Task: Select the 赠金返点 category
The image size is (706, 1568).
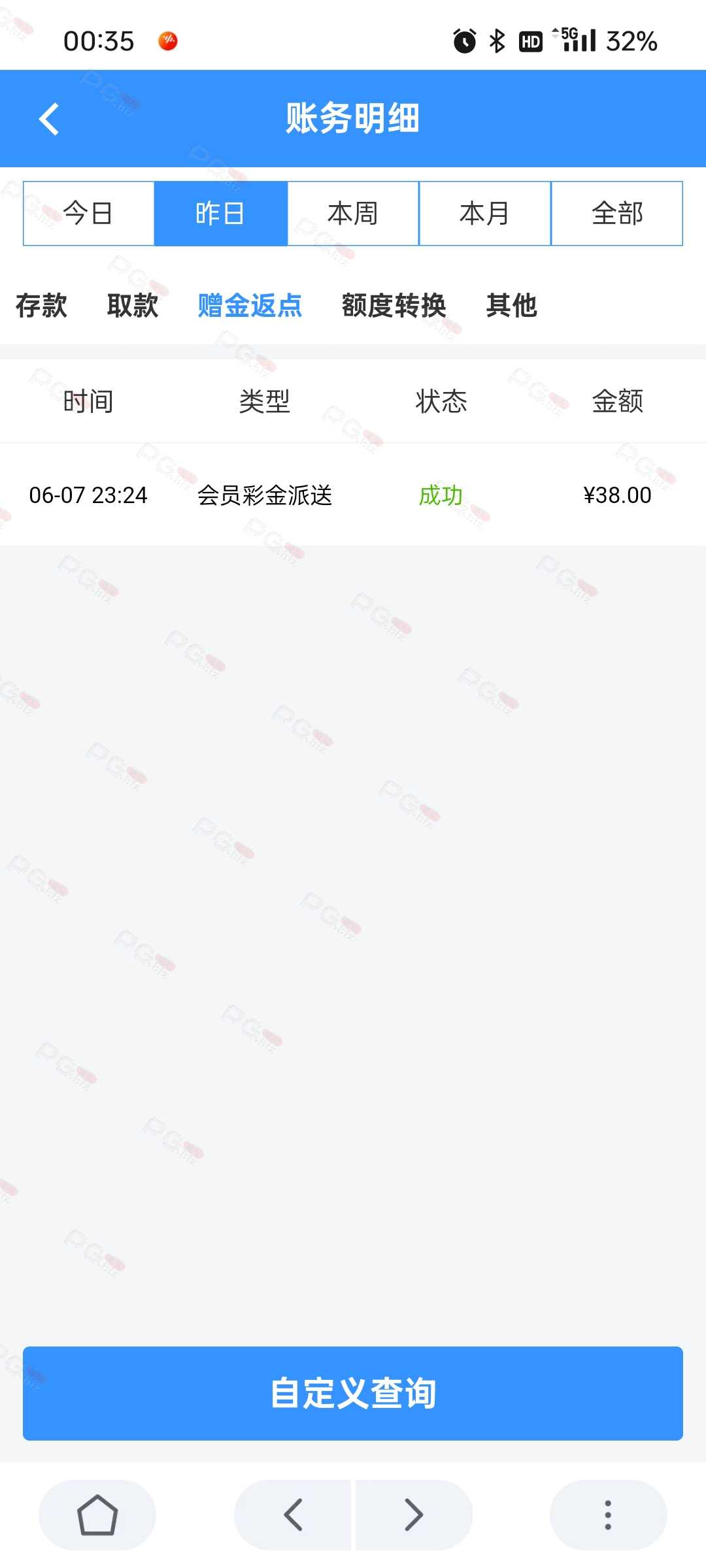Action: point(250,305)
